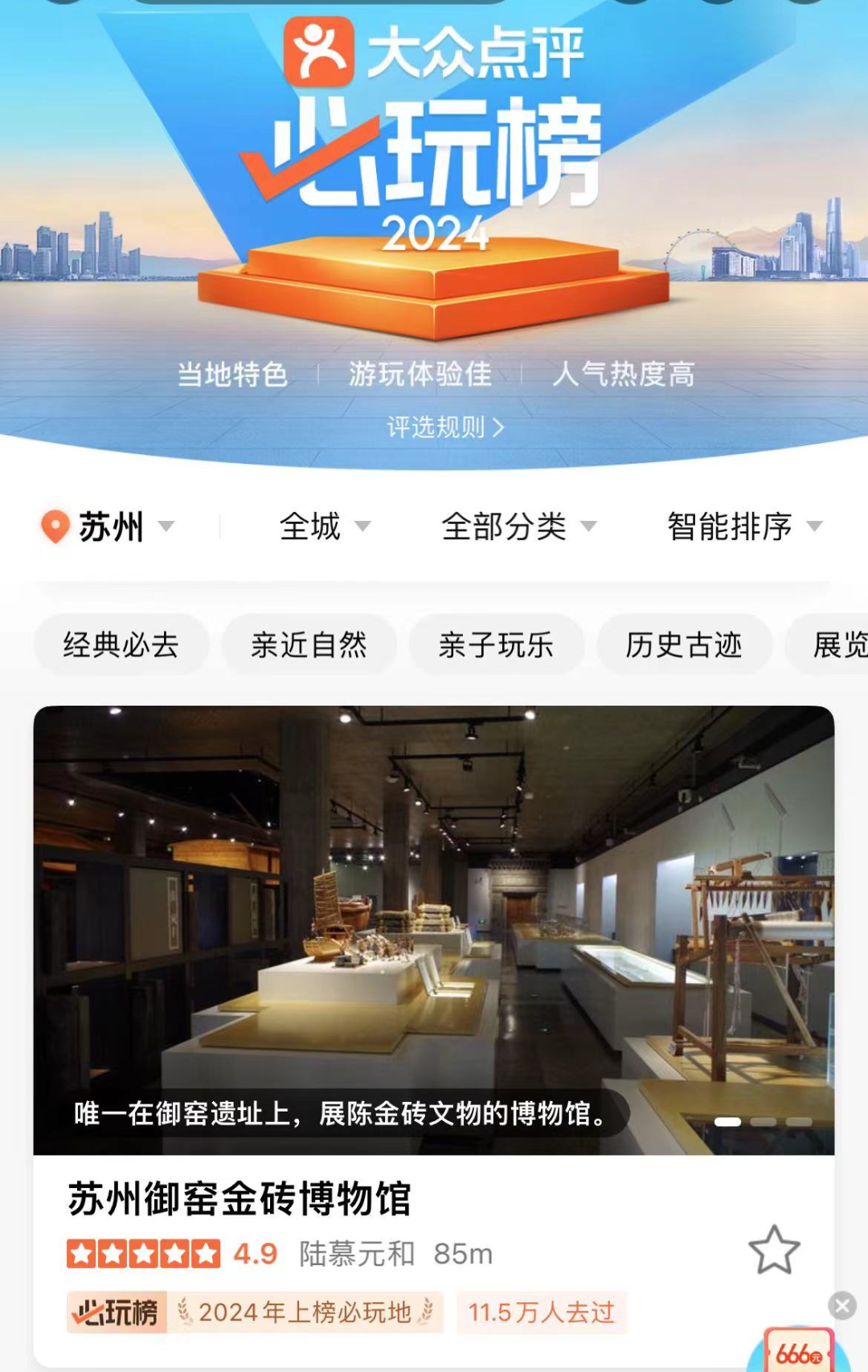Favorite 苏州御窑金砖博物馆 with the star
The width and height of the screenshot is (868, 1372).
click(x=774, y=1250)
